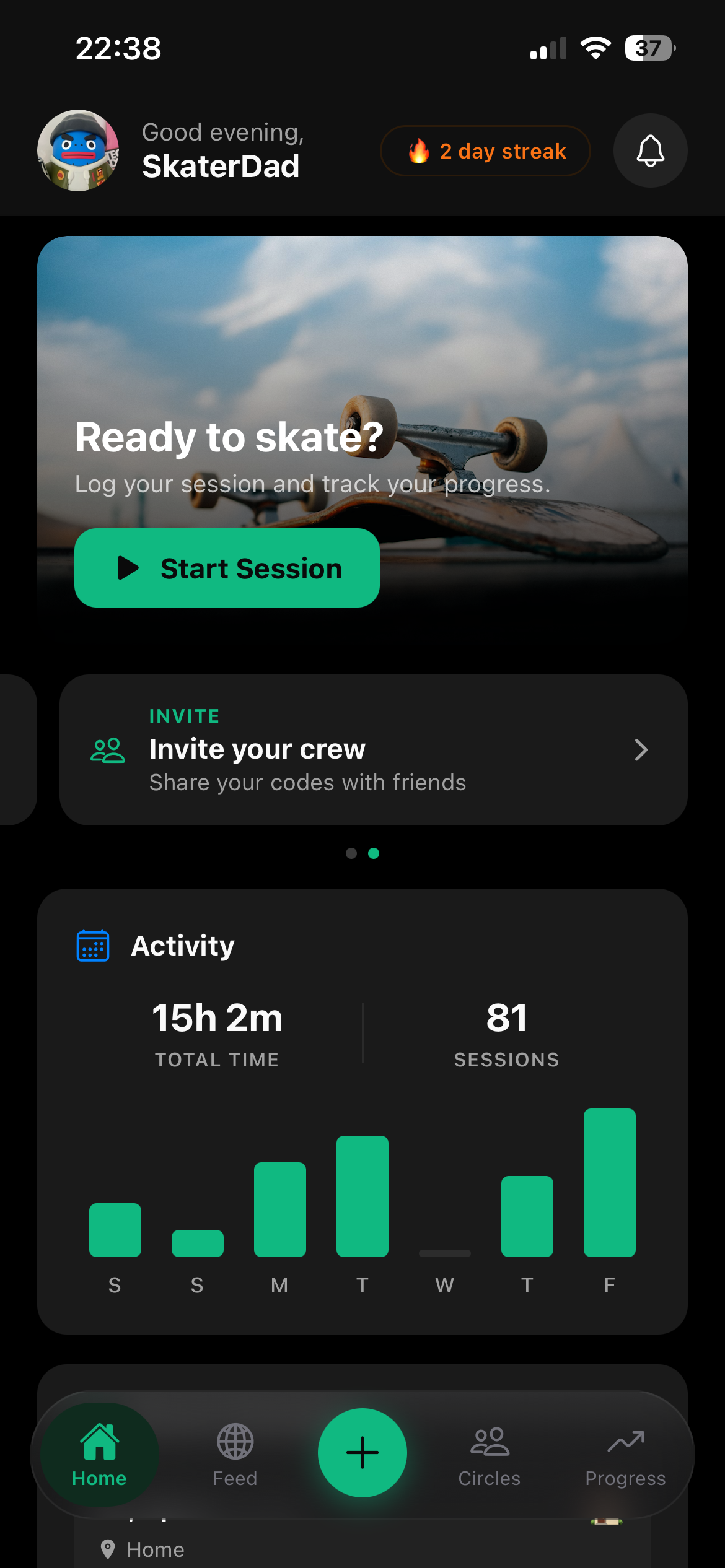Tap the flame icon in the streak badge
This screenshot has height=1568, width=725.
[418, 150]
